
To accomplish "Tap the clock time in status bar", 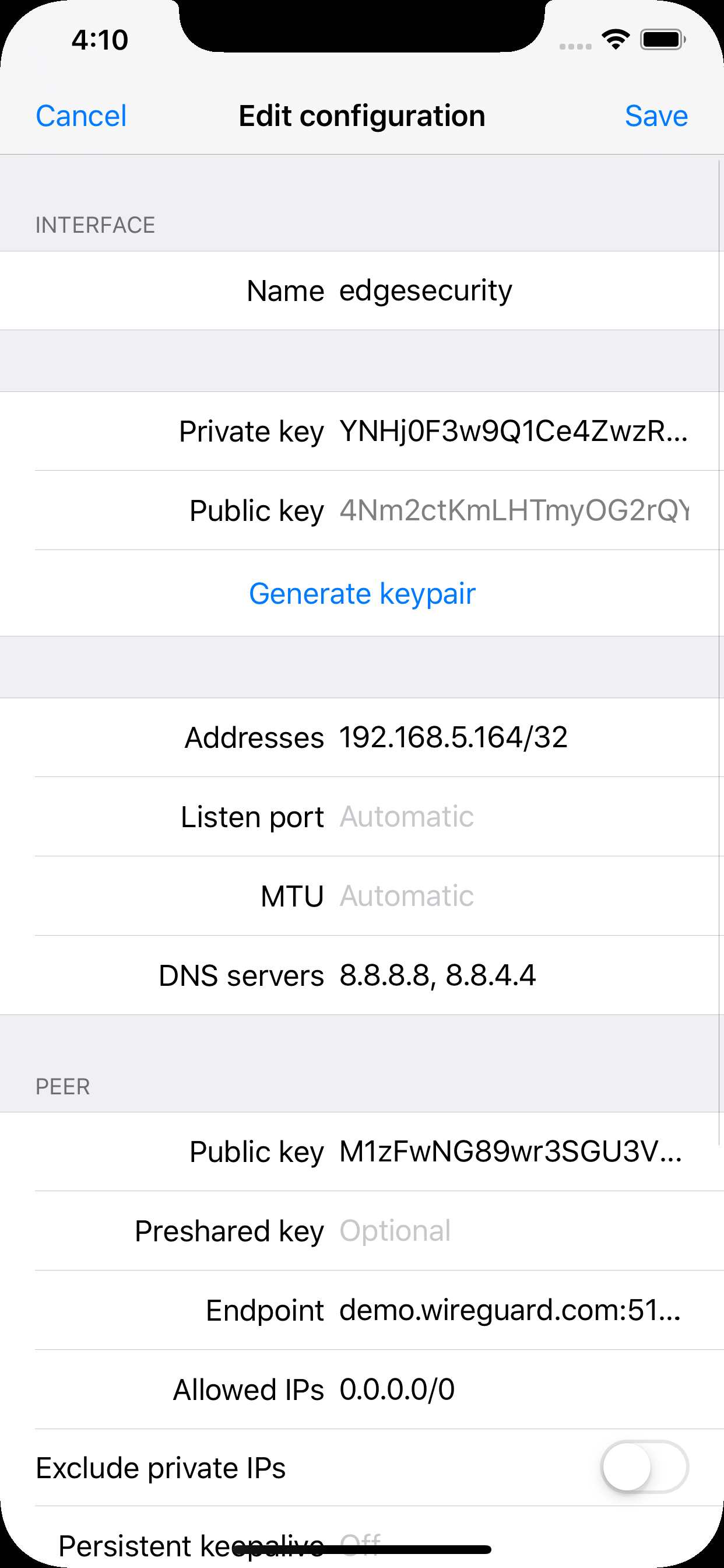I will pos(99,39).
